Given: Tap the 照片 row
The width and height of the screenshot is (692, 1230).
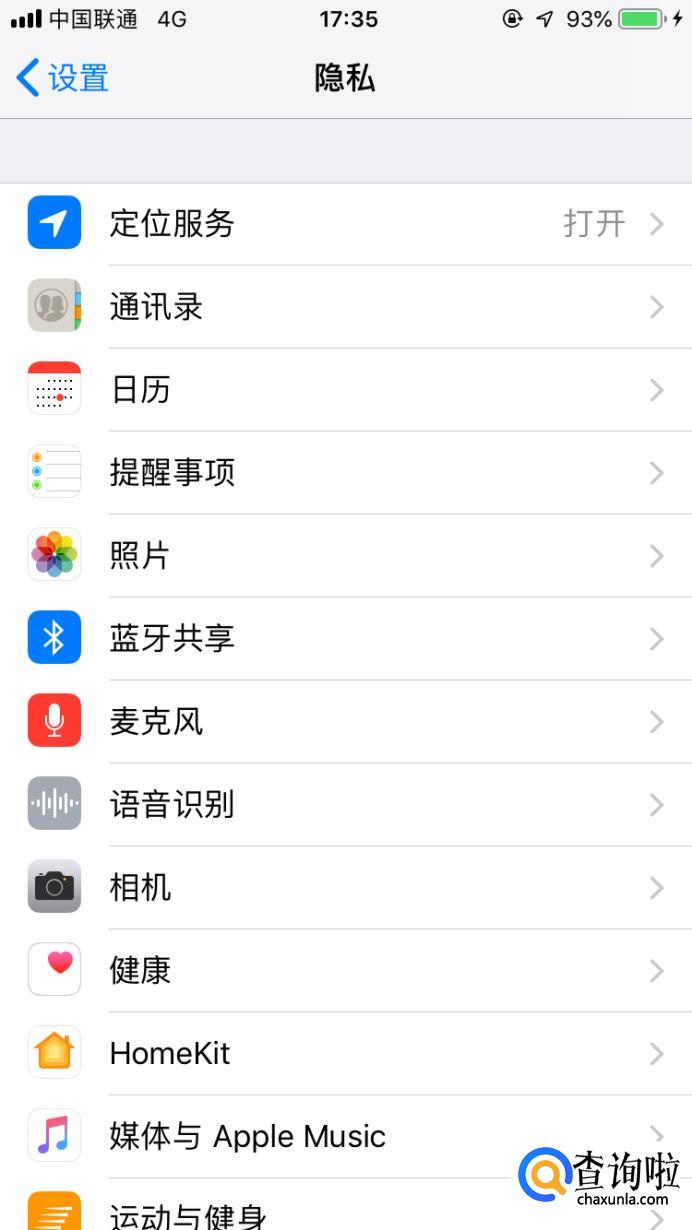Looking at the screenshot, I should (346, 555).
